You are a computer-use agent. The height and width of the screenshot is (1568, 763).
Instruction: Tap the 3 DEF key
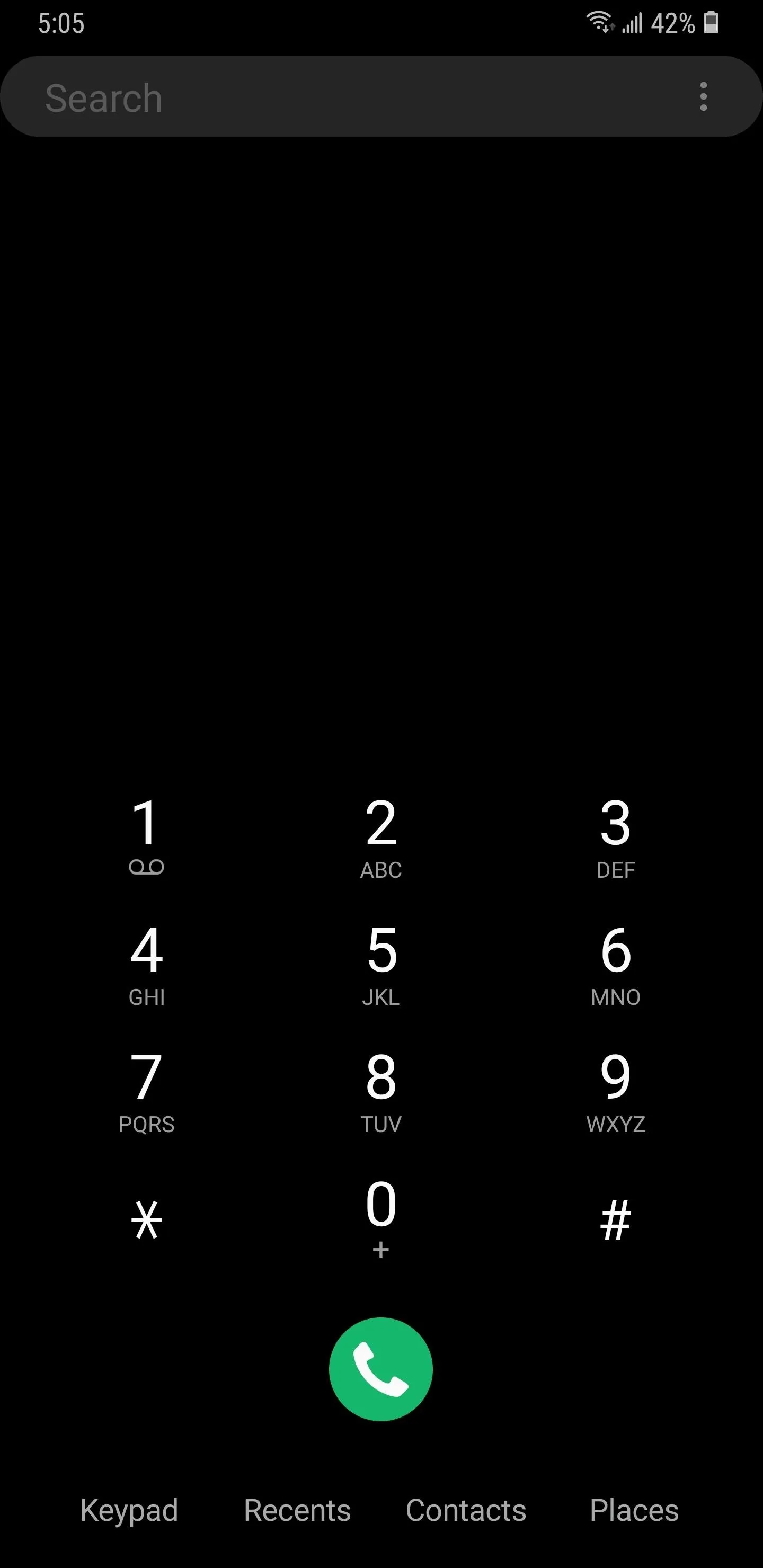tap(616, 837)
